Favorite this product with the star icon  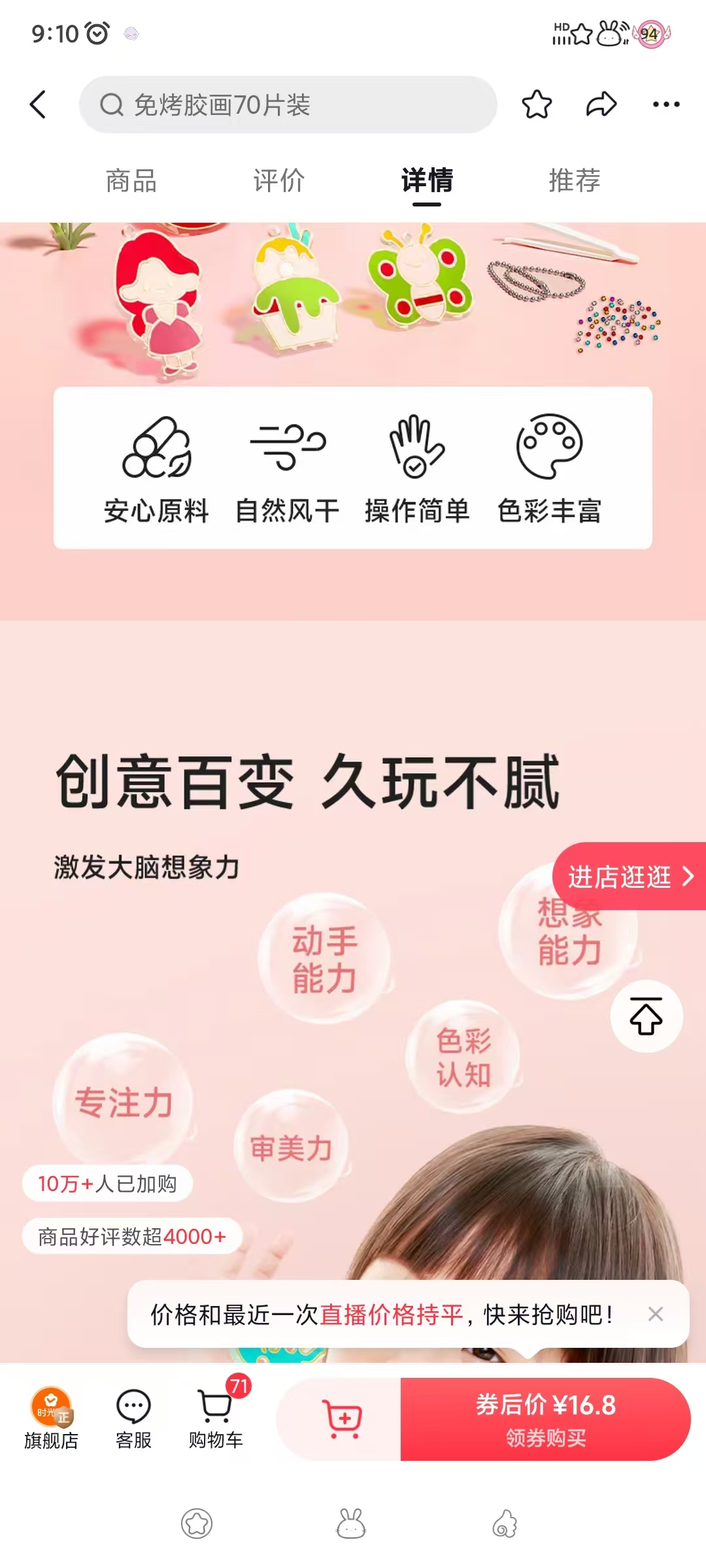(x=537, y=105)
